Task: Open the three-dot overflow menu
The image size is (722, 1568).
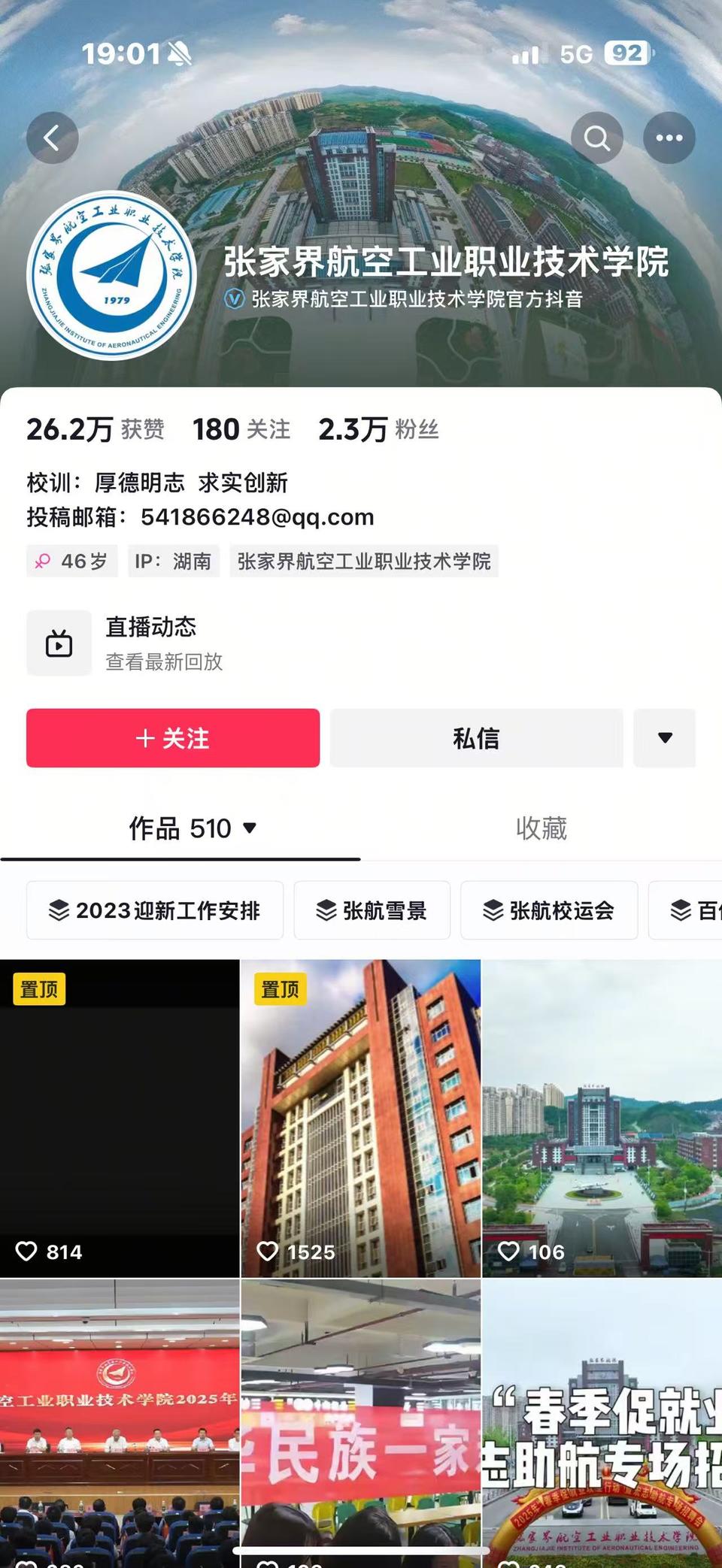Action: click(669, 138)
